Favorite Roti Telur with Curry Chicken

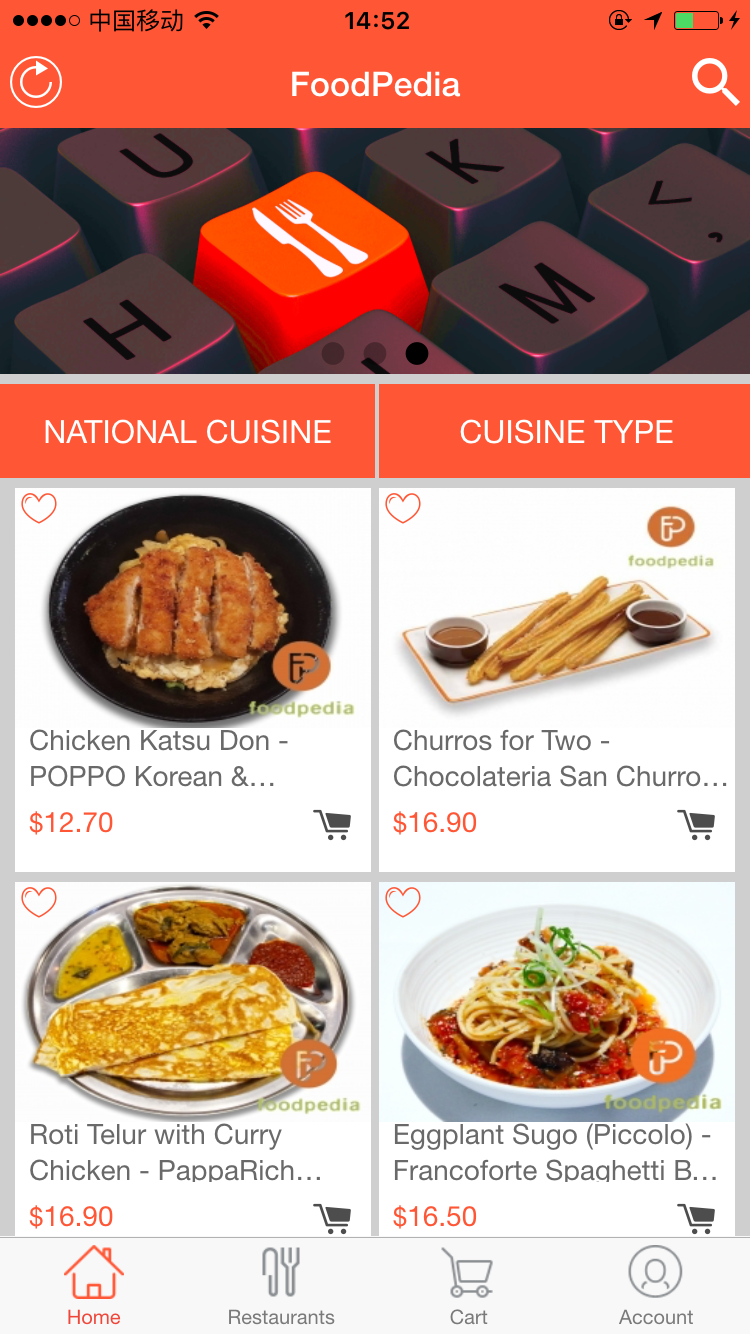click(40, 902)
